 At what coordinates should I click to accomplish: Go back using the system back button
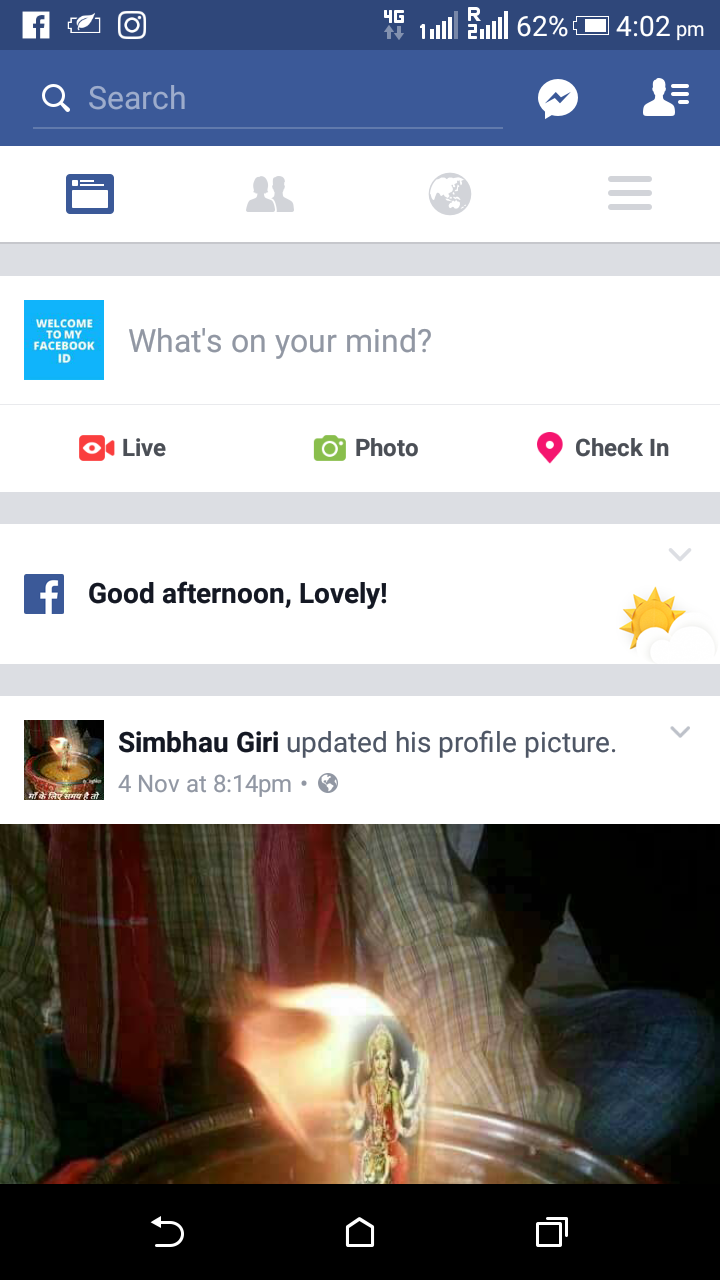(168, 1233)
